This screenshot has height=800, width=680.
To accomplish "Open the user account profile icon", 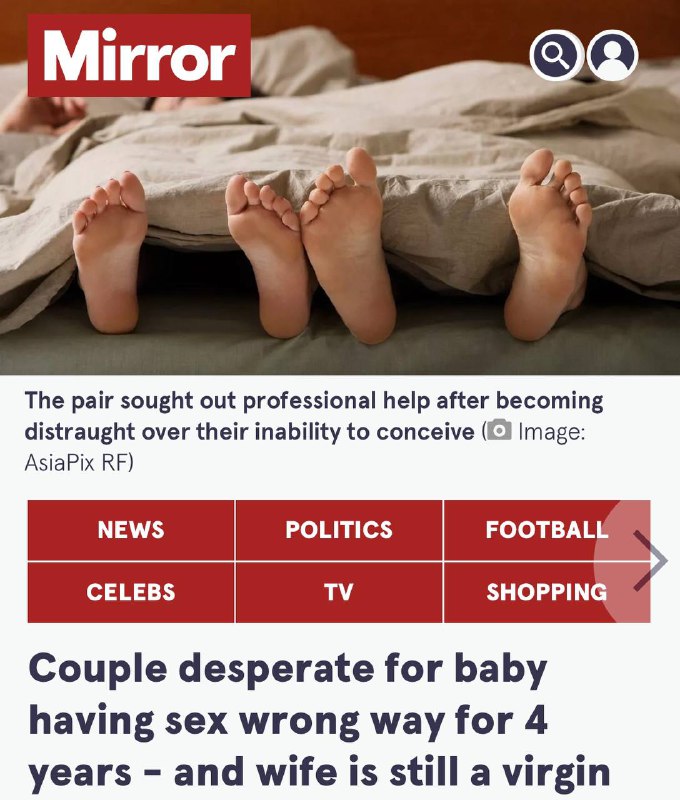I will 613,56.
